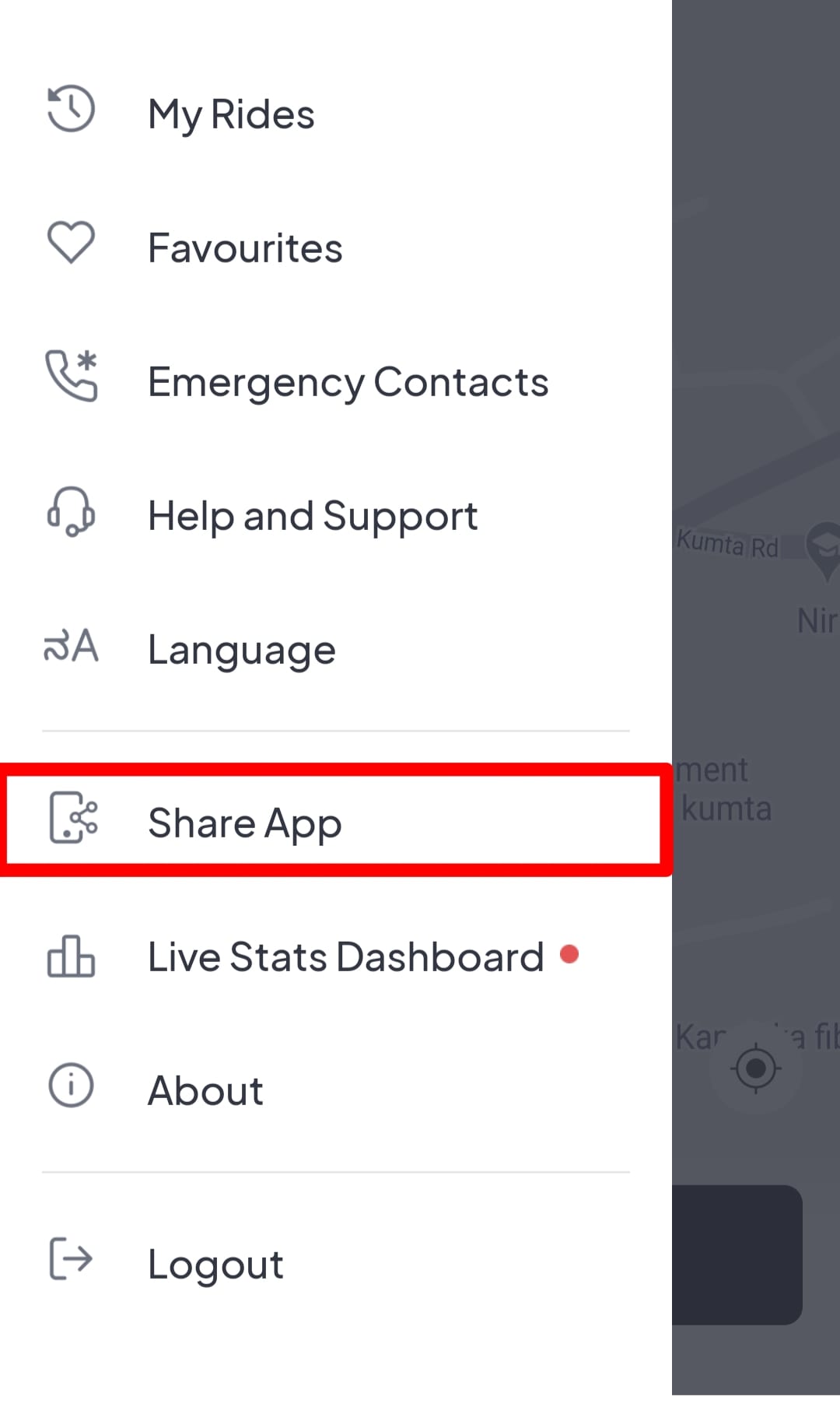Viewport: 840px width, 1407px height.
Task: Change the app Language
Action: pyautogui.click(x=241, y=650)
